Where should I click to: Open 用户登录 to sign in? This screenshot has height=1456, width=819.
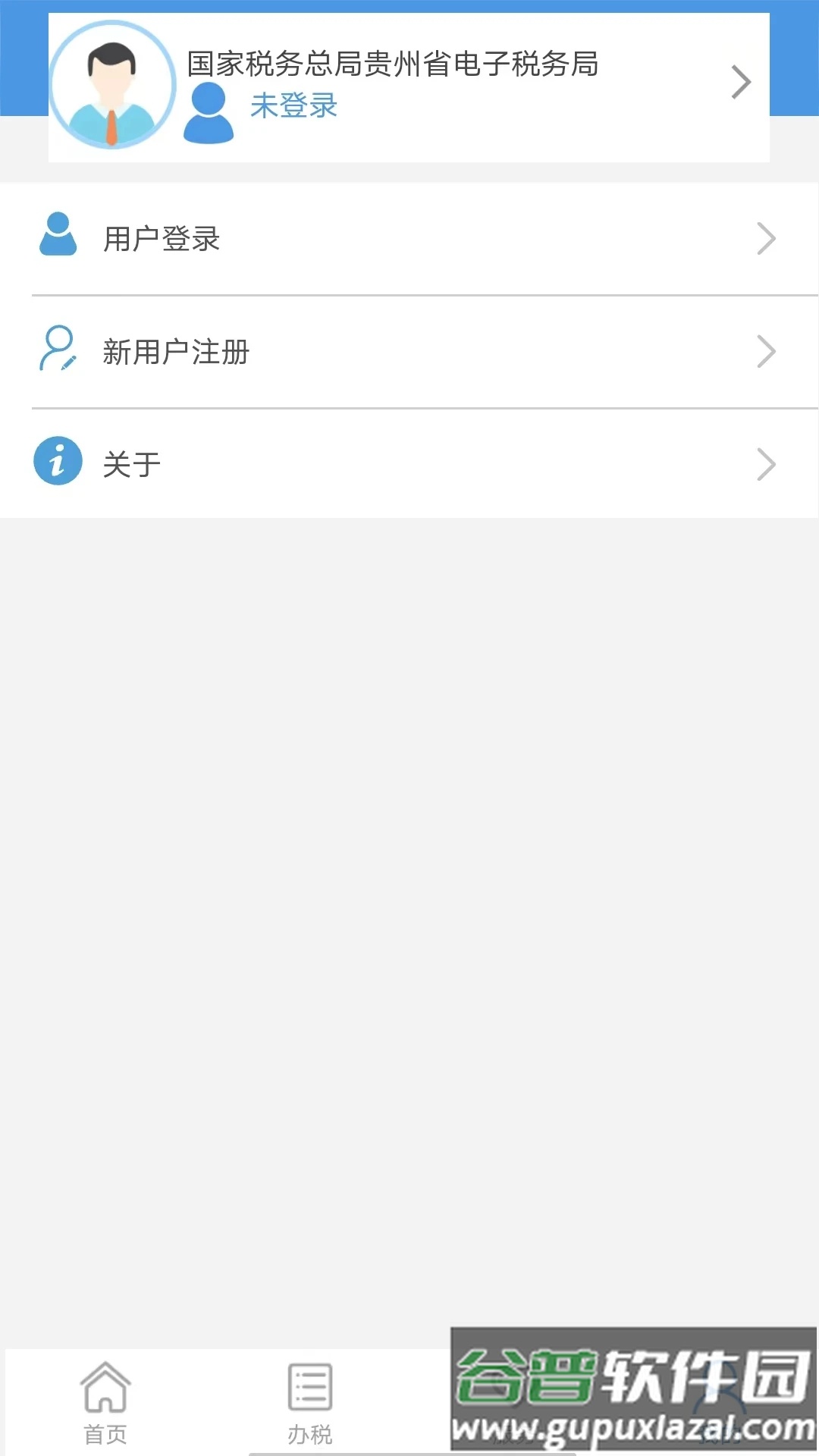pos(409,239)
